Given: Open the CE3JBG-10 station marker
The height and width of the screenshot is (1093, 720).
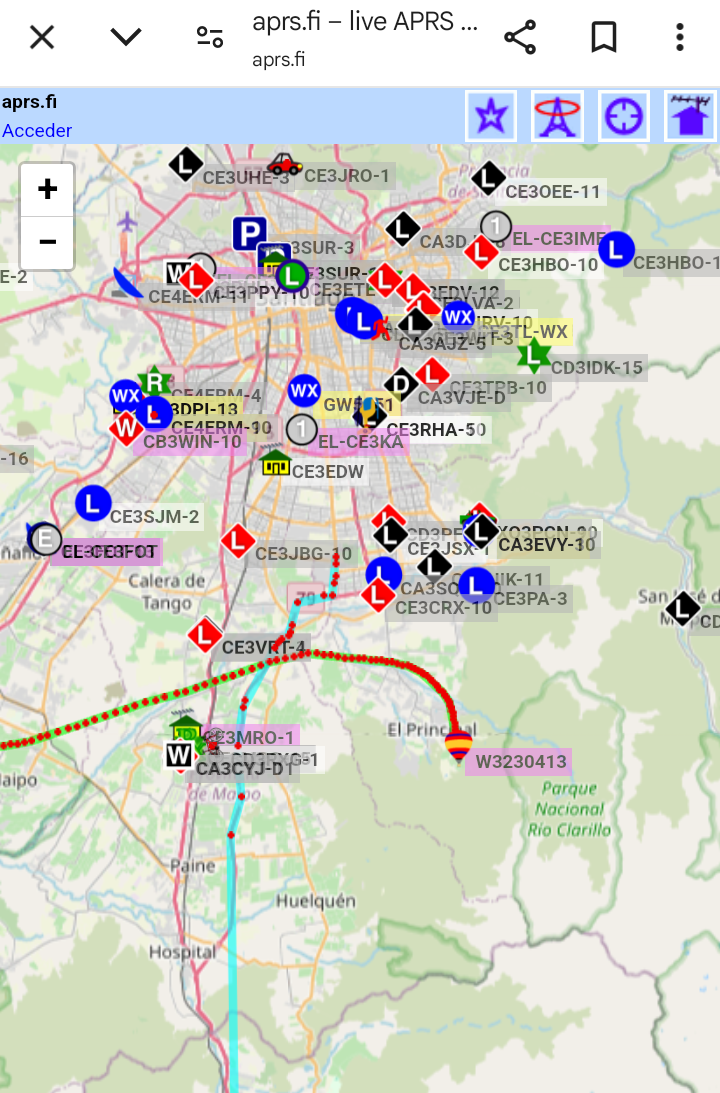Looking at the screenshot, I should 238,541.
